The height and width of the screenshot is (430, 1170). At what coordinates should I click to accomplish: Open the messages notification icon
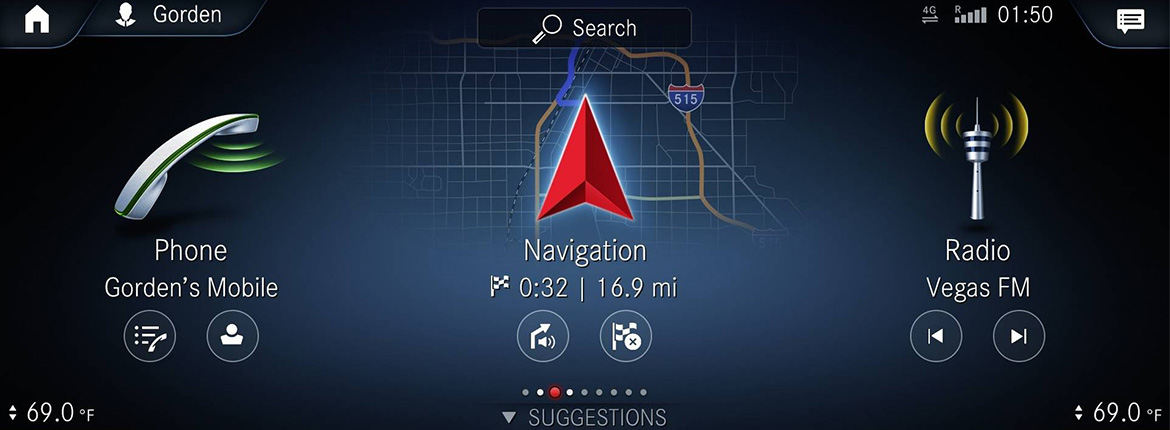coord(1130,21)
